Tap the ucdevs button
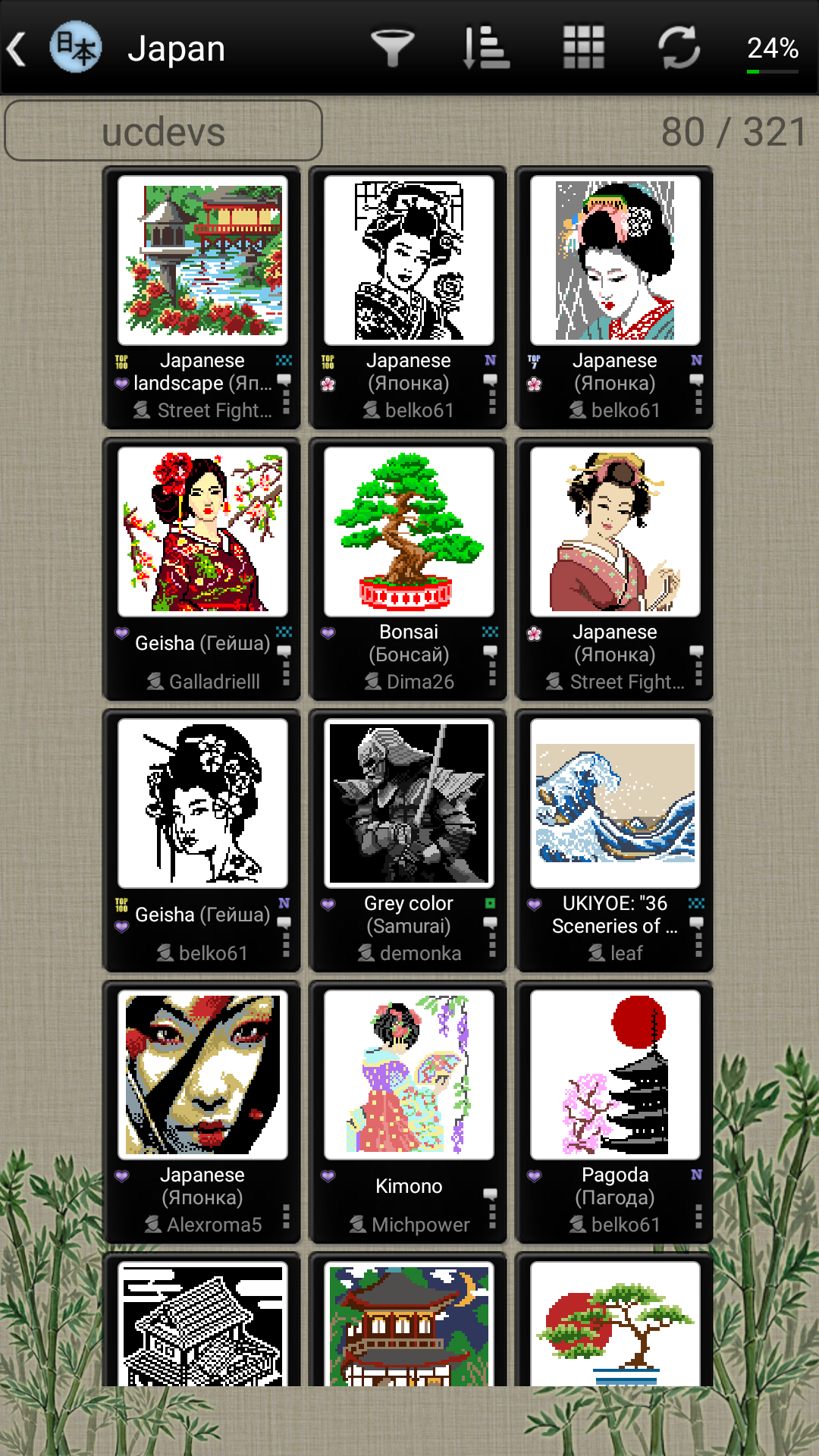This screenshot has width=819, height=1456. pyautogui.click(x=164, y=131)
